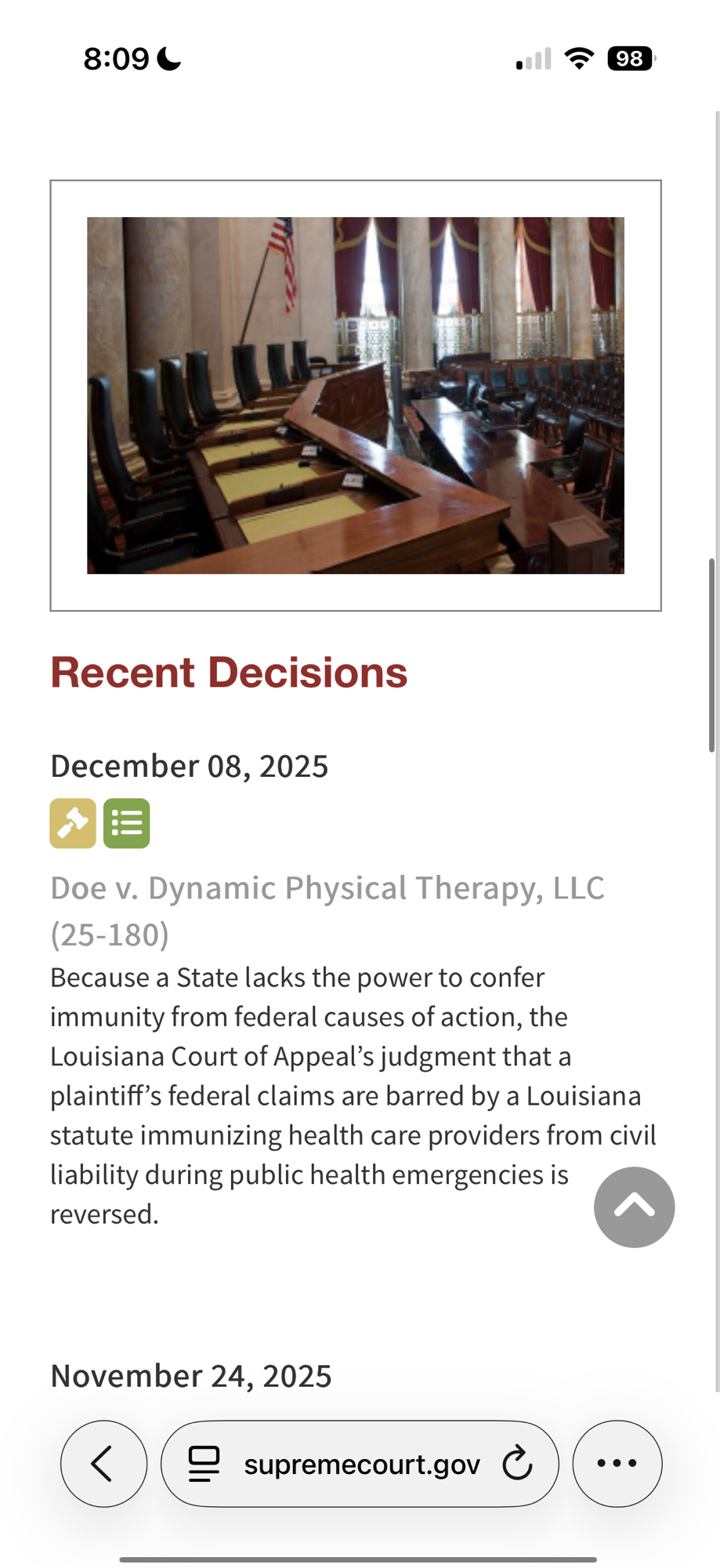Open the green list icon for December 08
720x1568 pixels.
pyautogui.click(x=126, y=823)
